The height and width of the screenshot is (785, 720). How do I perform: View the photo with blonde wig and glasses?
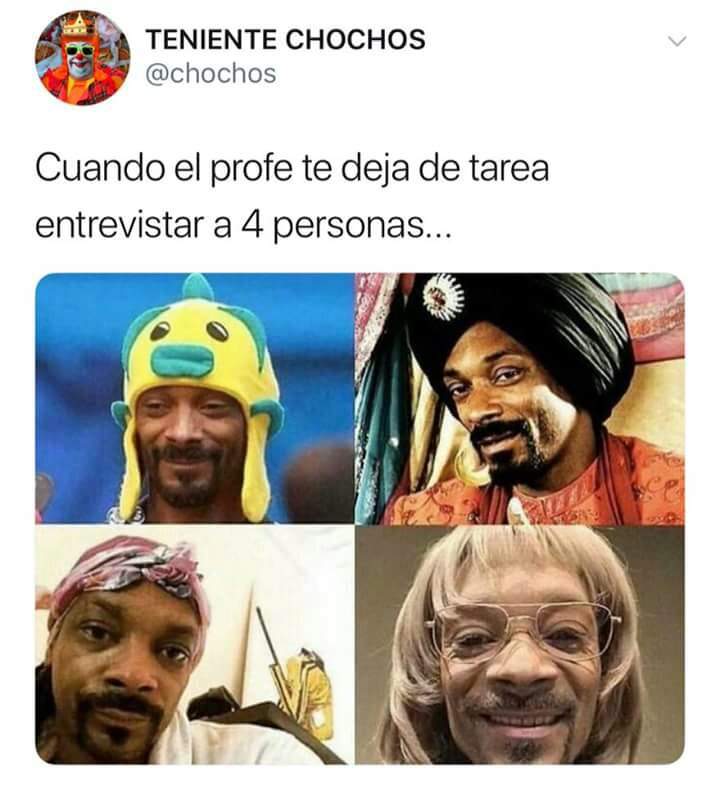point(521,646)
